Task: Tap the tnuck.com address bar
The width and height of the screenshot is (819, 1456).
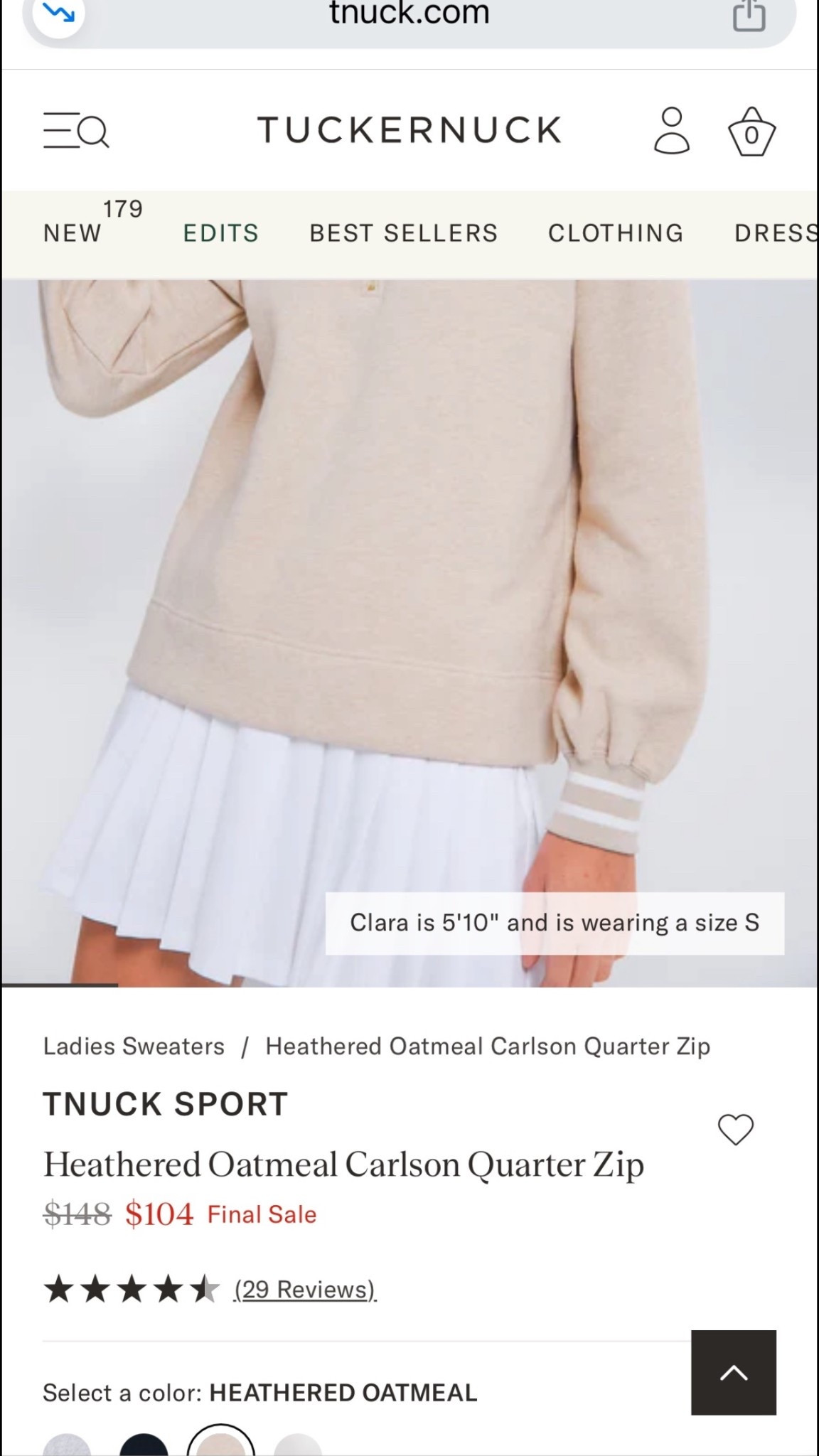Action: pos(409,14)
